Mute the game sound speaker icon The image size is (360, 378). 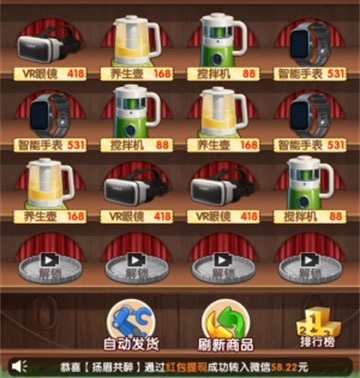point(20,367)
